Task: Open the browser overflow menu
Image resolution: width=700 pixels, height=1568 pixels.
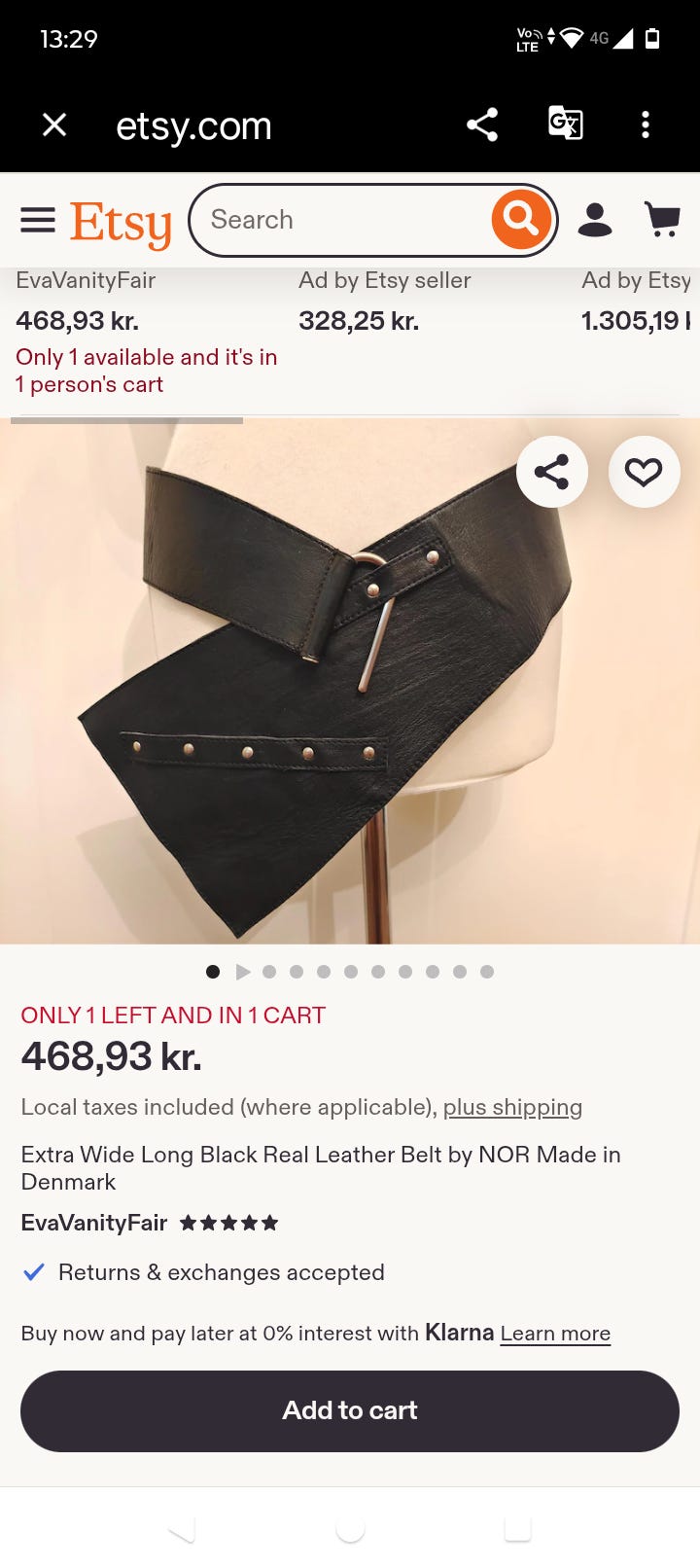Action: (x=646, y=125)
